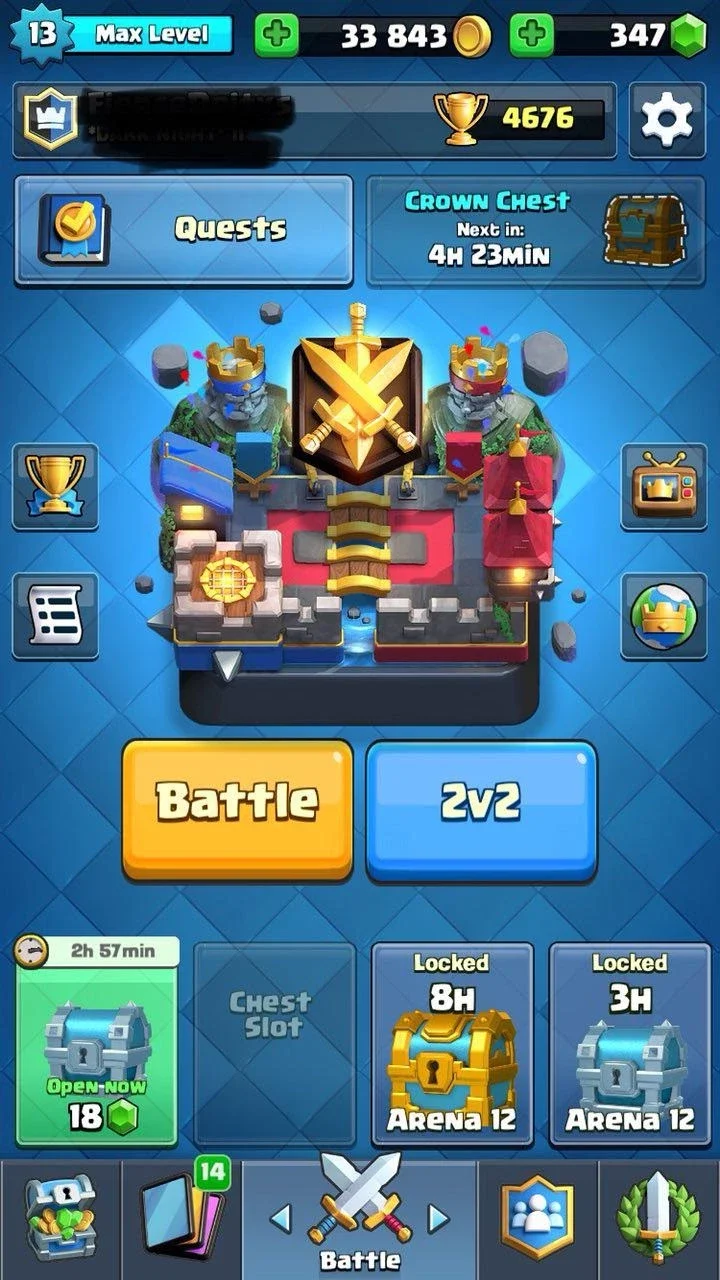Open the global activity globe icon
Screen dimensions: 720x1280
coord(664,616)
